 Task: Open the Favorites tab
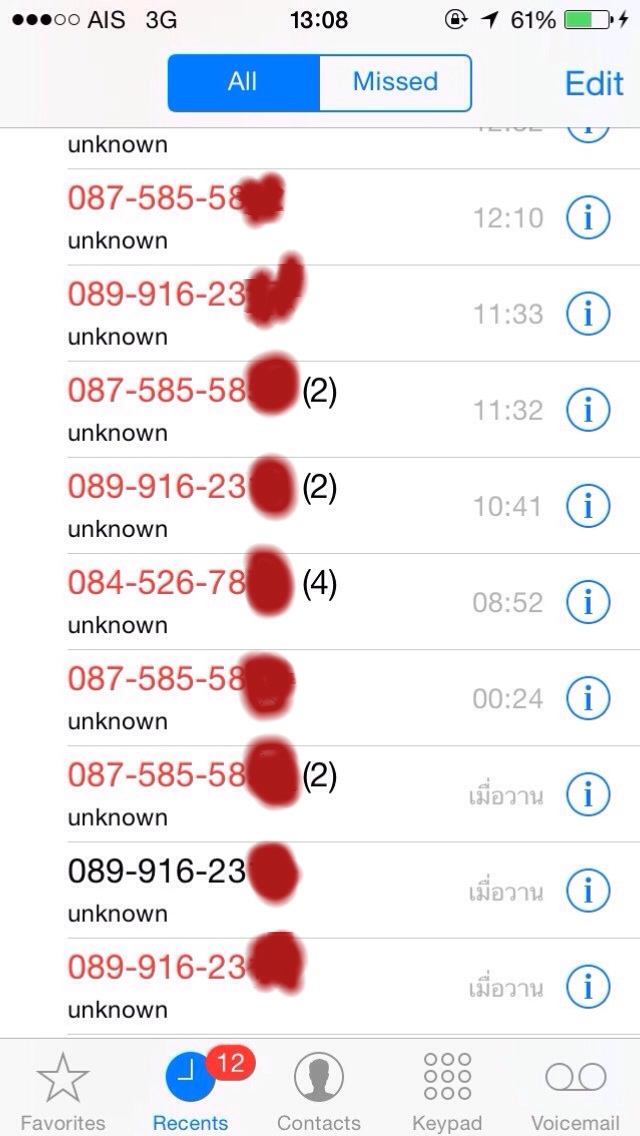(x=63, y=1092)
